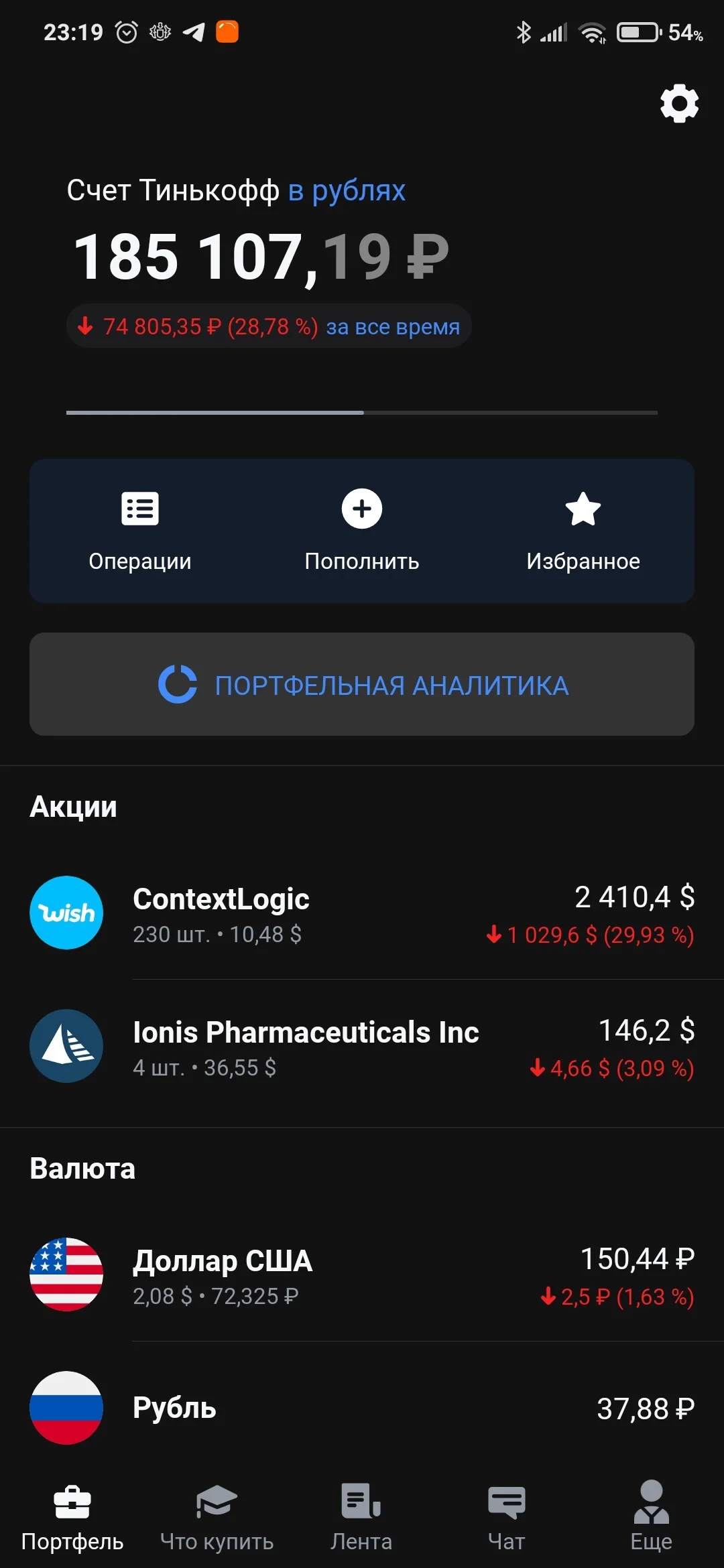724x1568 pixels.
Task: Open Ionis Pharmaceuticals Inc position
Action: (362, 1047)
